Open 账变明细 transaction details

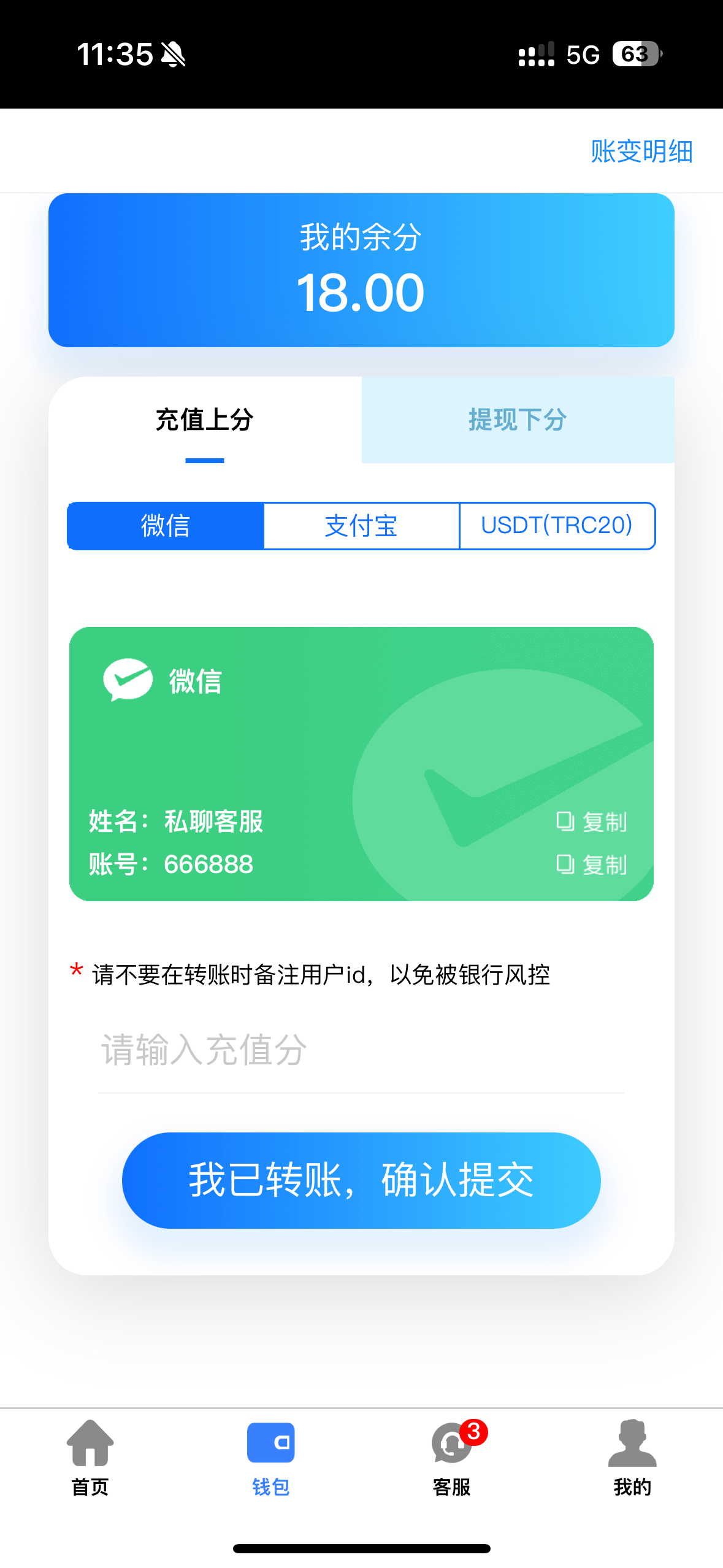click(641, 151)
